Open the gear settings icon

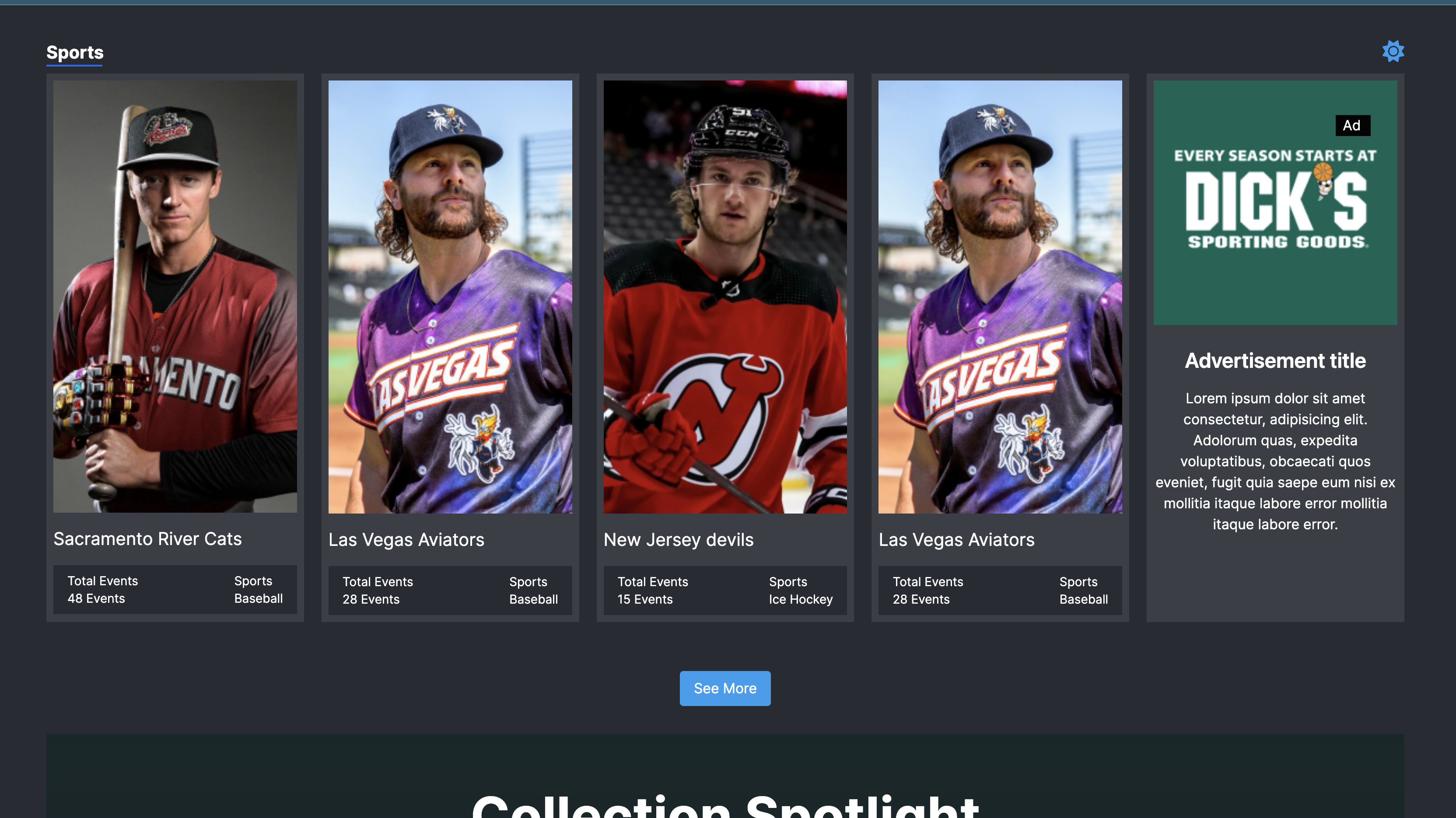point(1393,52)
